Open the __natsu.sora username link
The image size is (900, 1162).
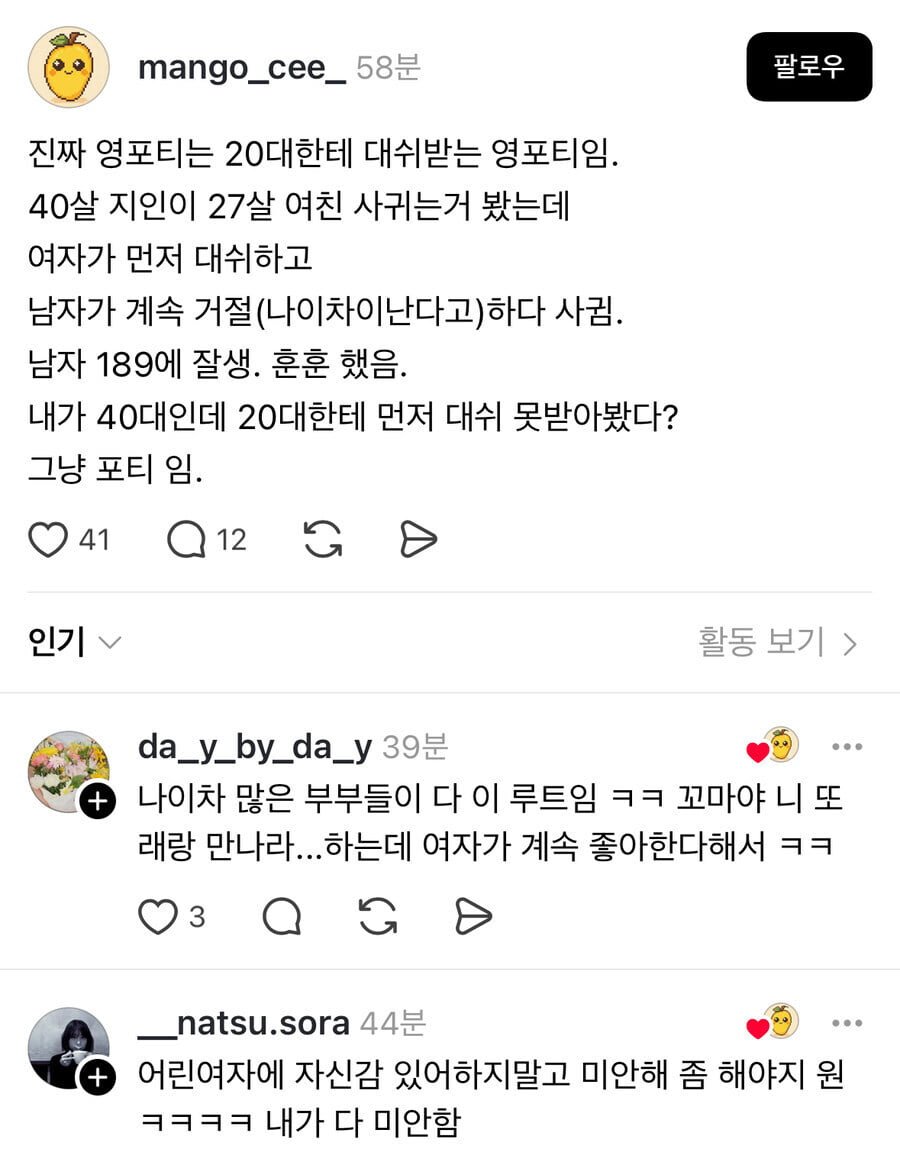243,1024
